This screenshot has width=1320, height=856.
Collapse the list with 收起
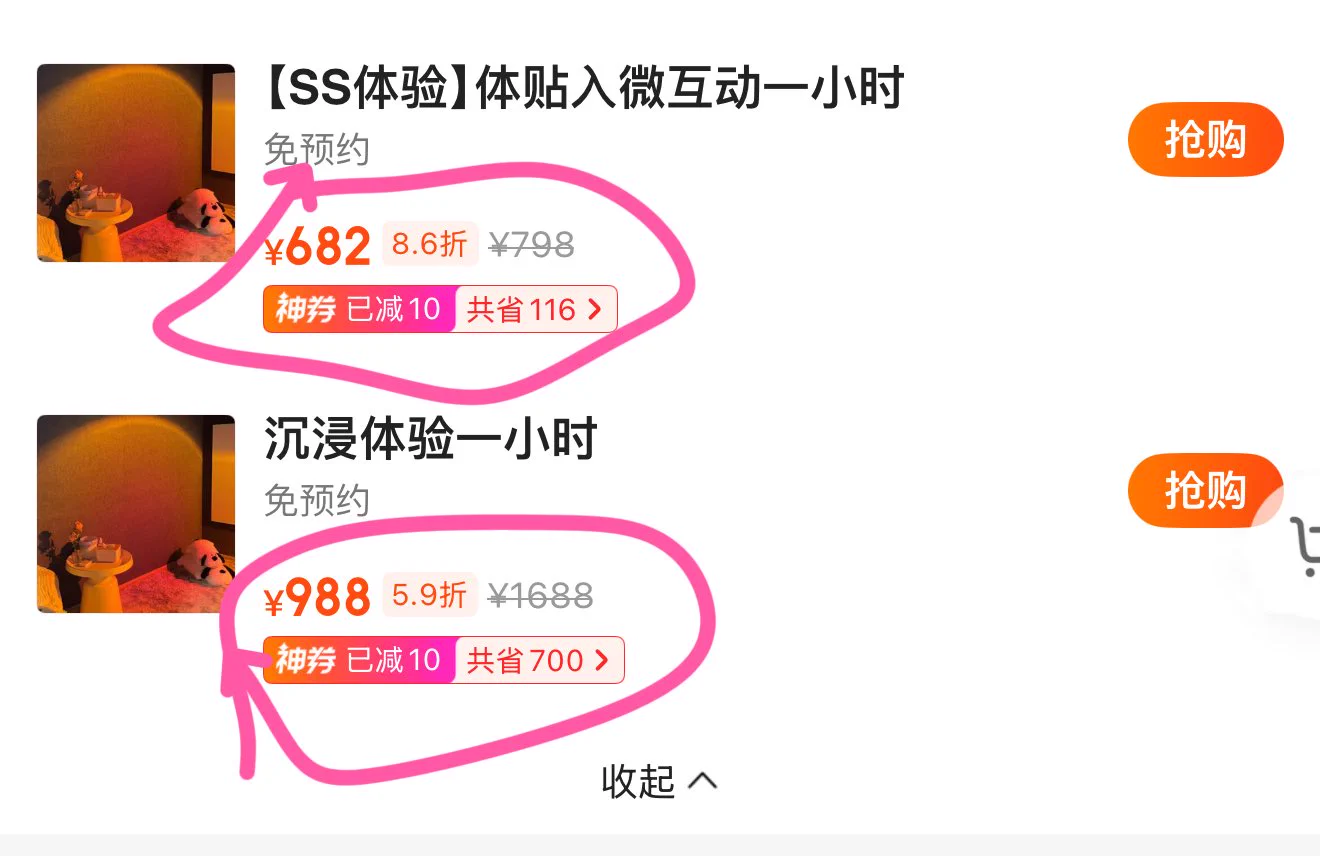[x=659, y=781]
